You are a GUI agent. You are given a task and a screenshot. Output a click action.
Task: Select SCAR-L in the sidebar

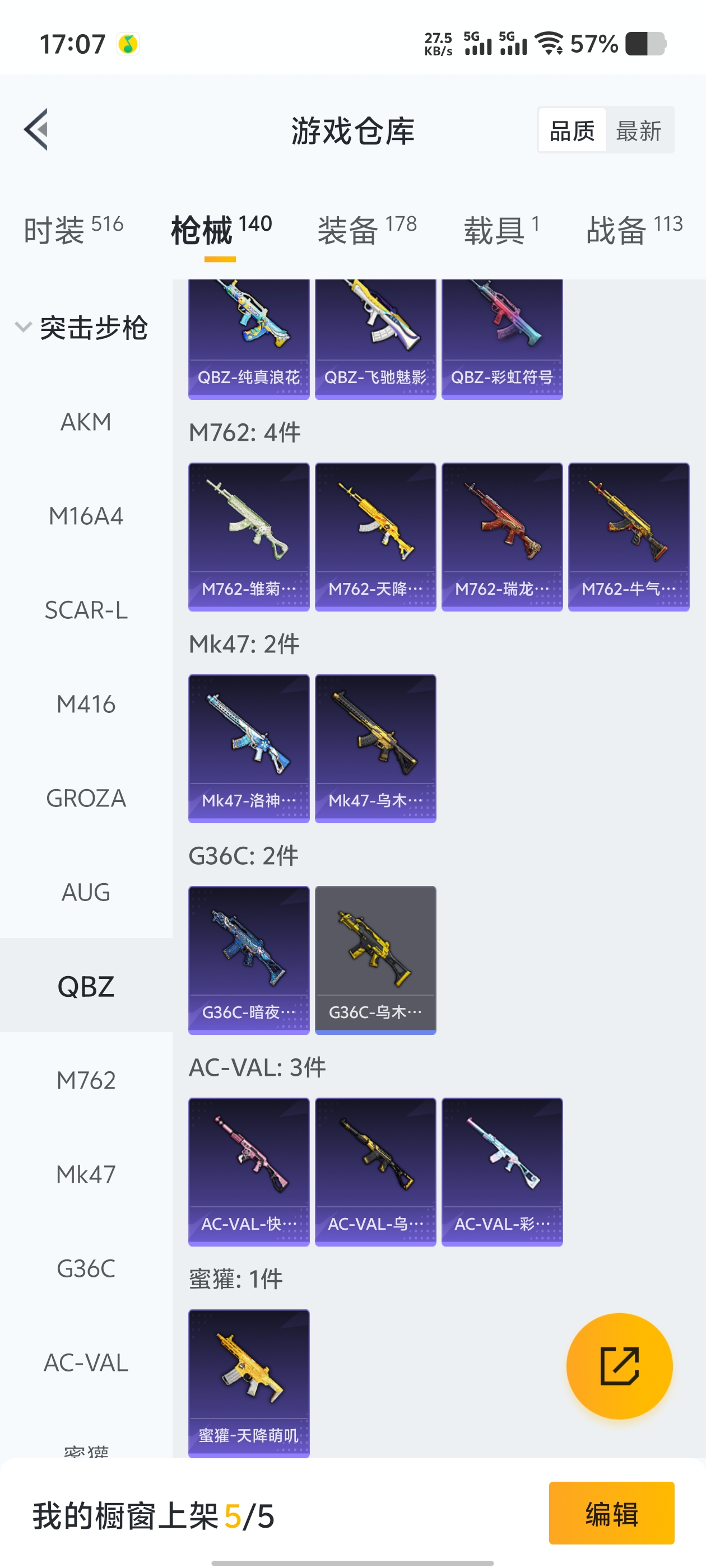tap(86, 610)
